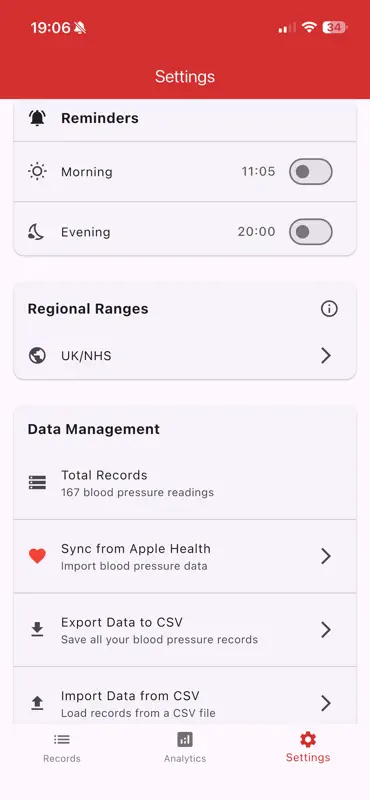Switch to the Records tab
This screenshot has width=370, height=800.
(x=62, y=748)
